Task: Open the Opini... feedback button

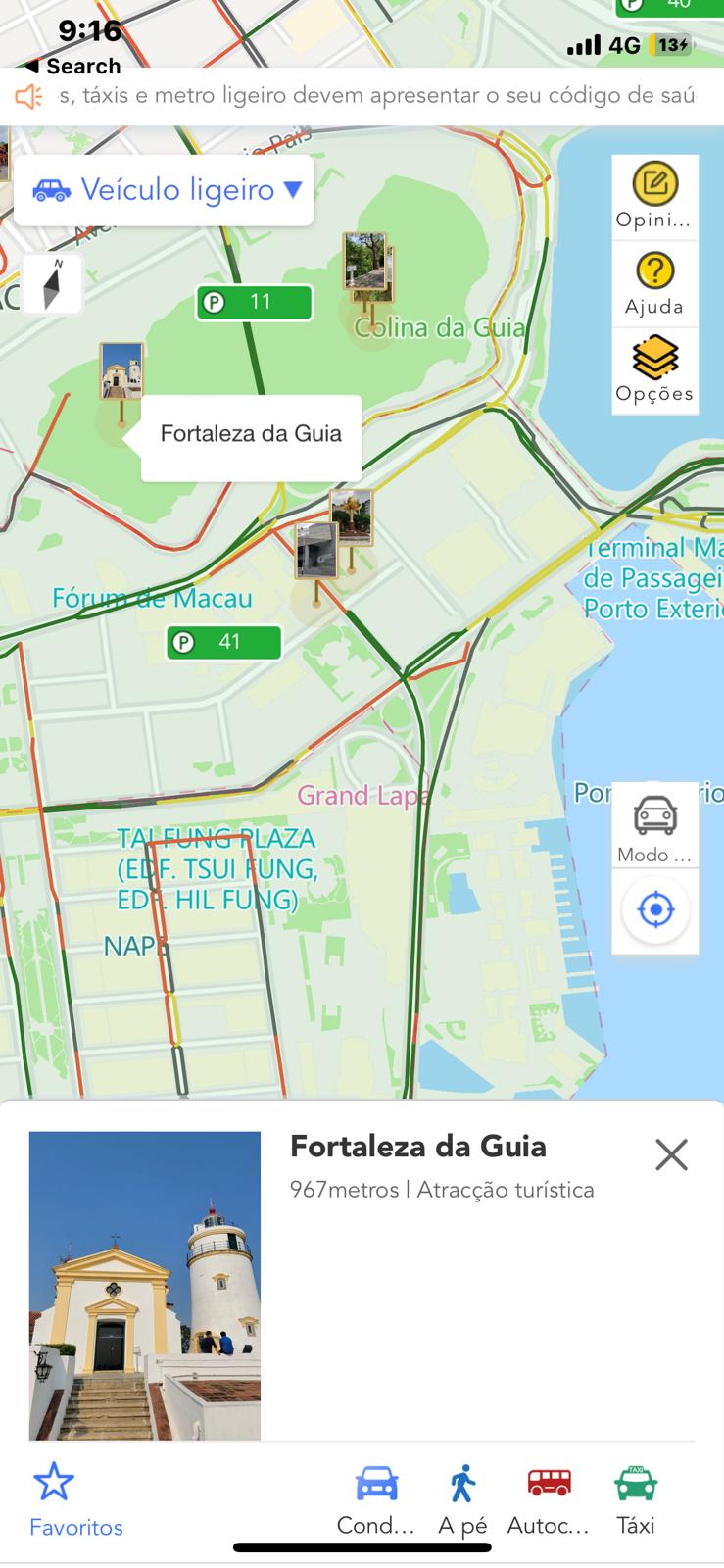Action: pyautogui.click(x=654, y=197)
